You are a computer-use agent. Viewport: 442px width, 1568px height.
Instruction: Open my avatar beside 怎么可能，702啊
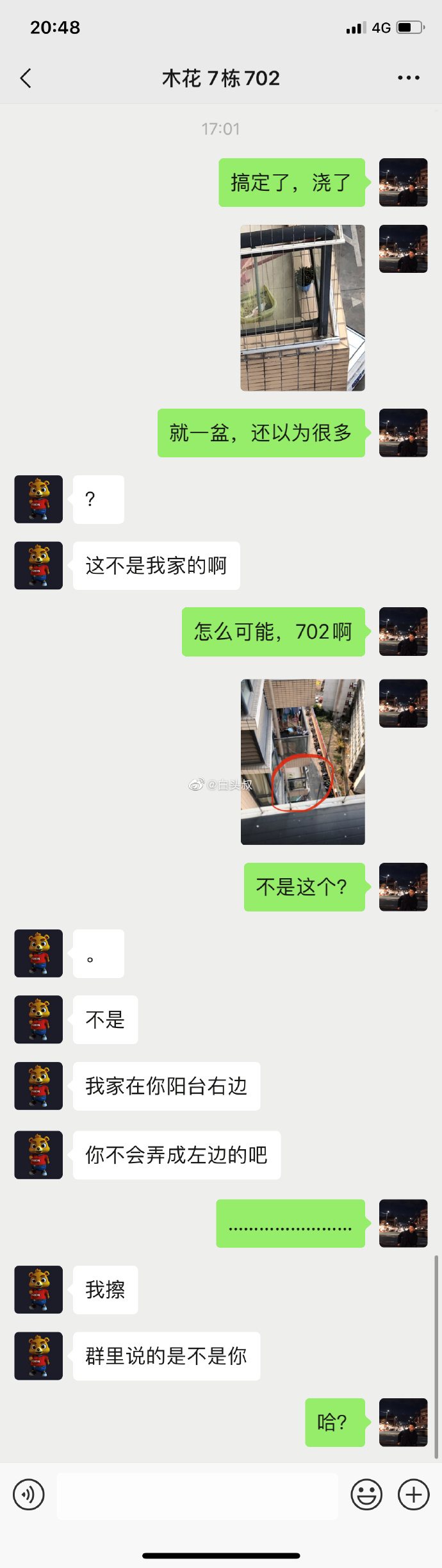tap(403, 632)
